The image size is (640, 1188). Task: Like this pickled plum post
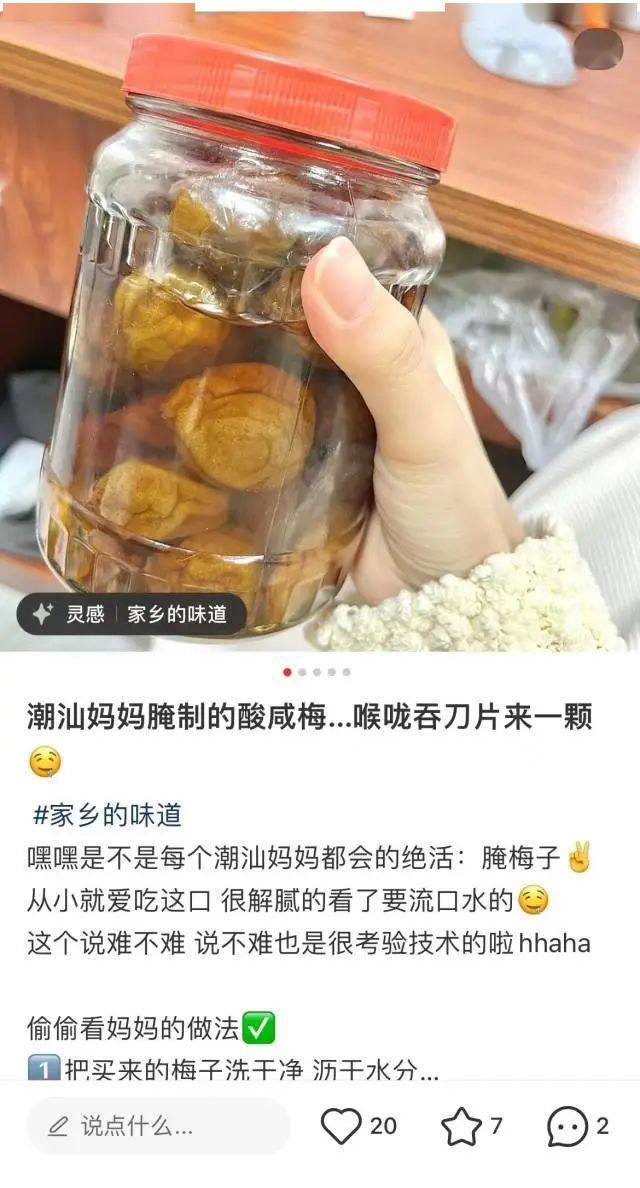point(341,1126)
